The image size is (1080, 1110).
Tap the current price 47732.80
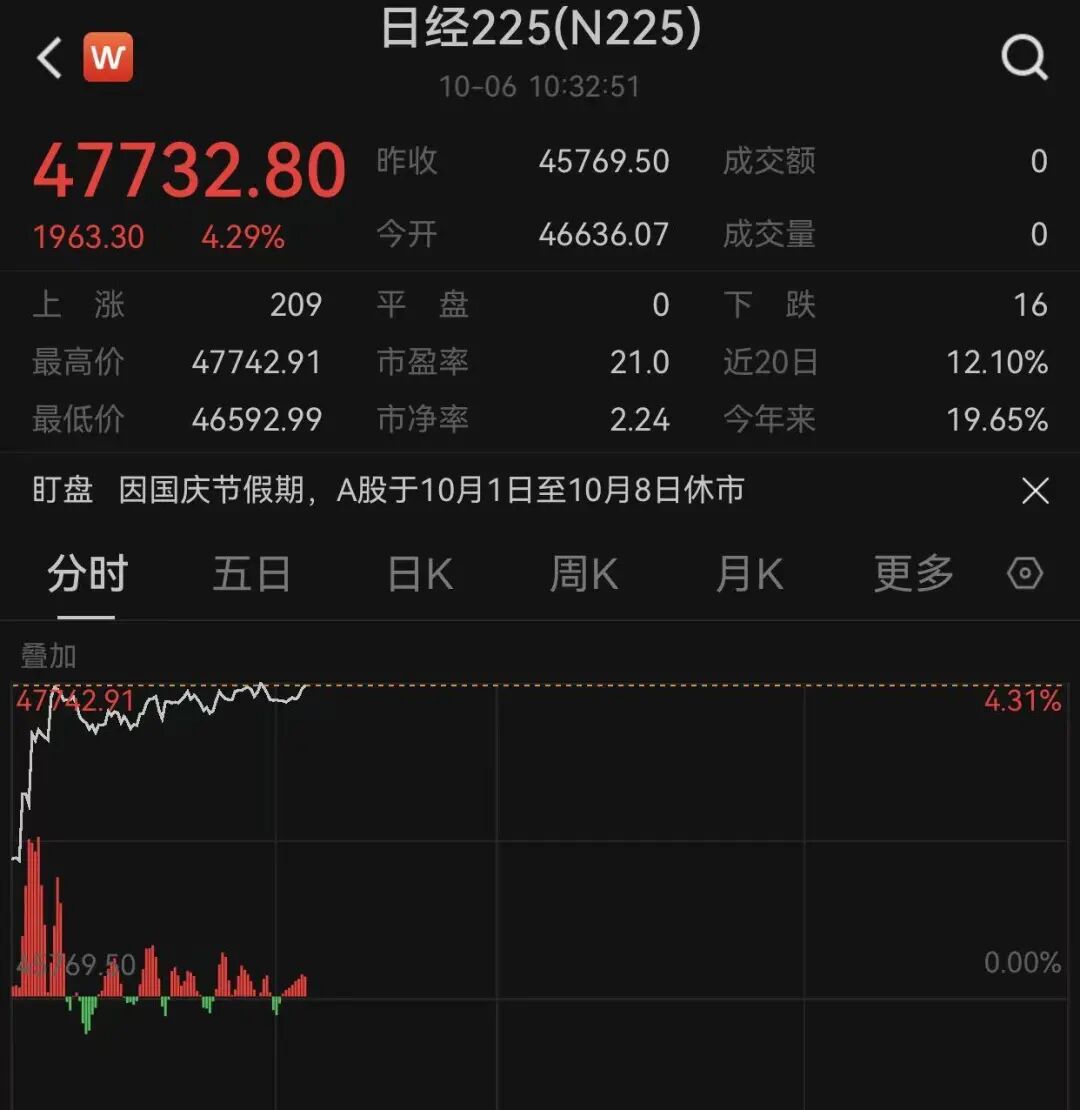190,170
